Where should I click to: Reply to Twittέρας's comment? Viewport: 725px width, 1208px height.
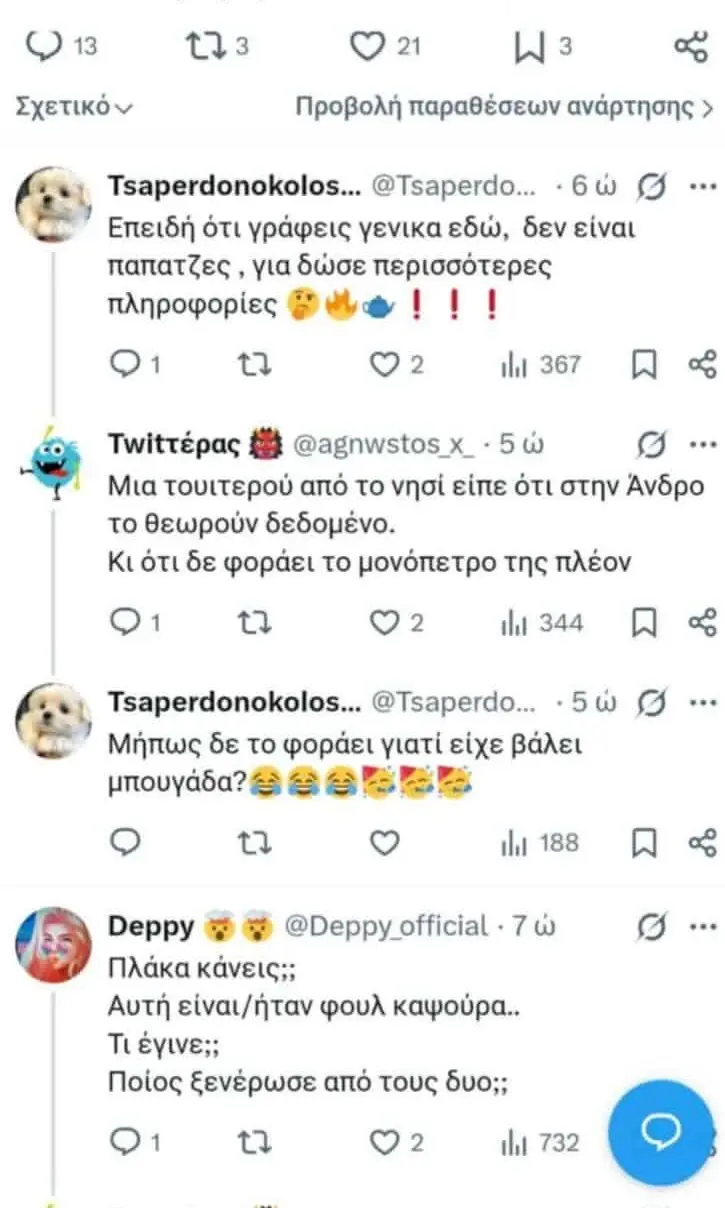123,623
